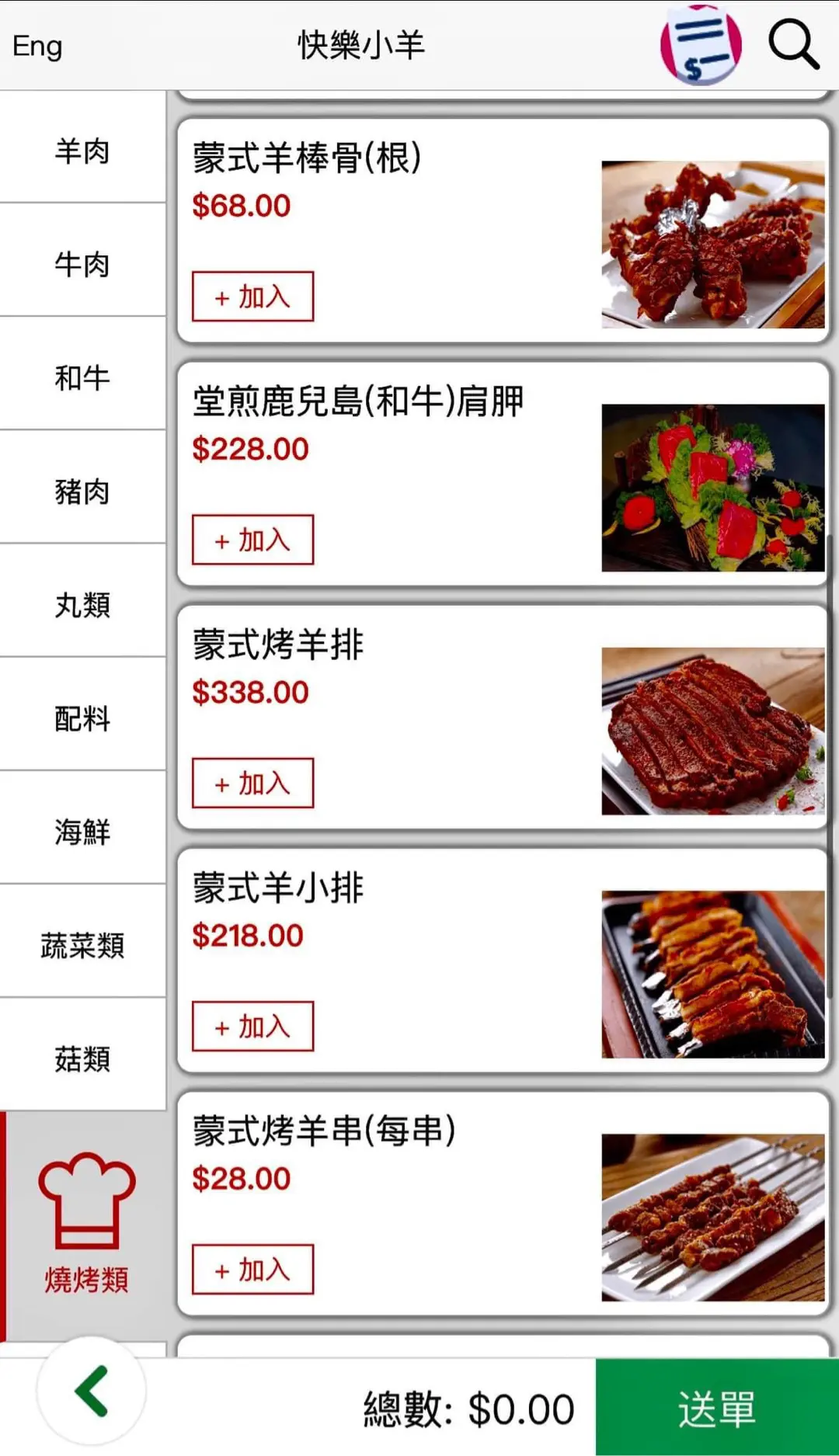
Task: Submit the order with 送單
Action: coord(716,1409)
